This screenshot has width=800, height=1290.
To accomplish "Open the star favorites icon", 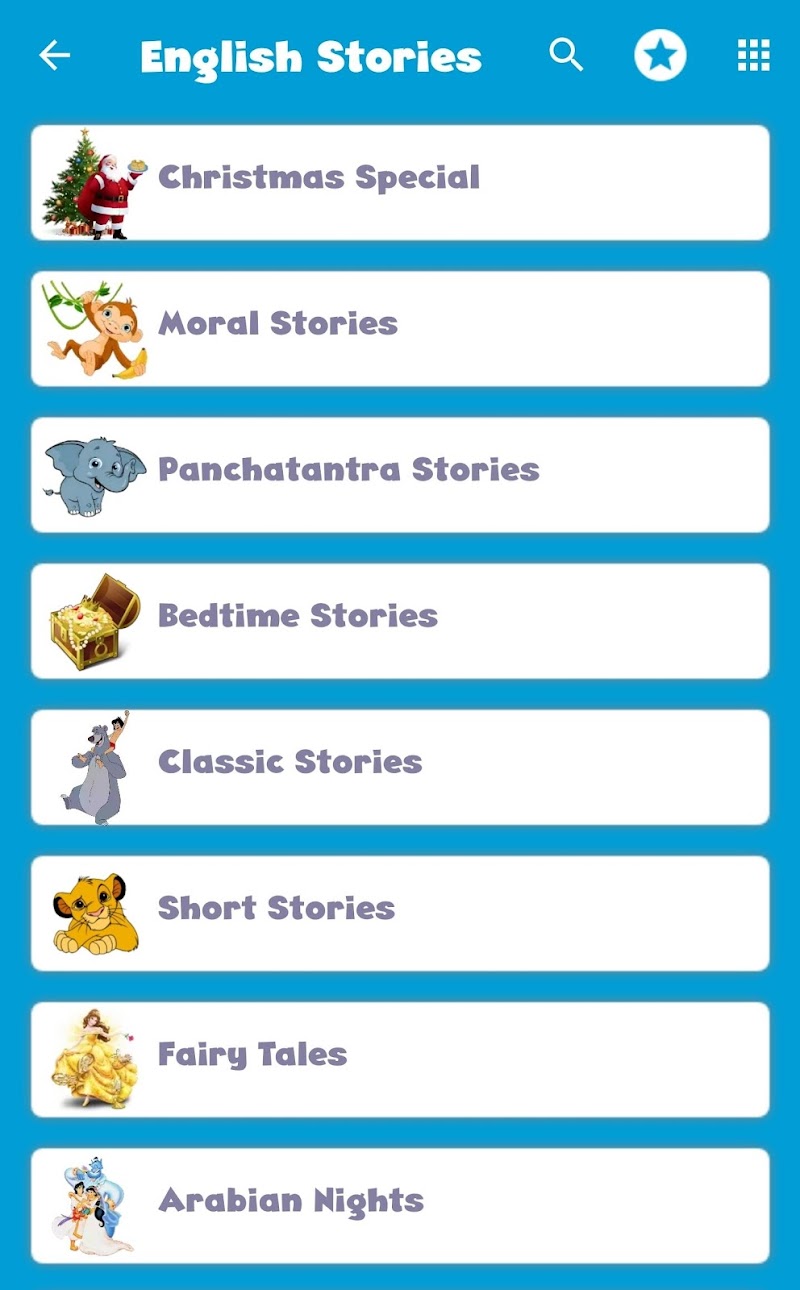I will point(660,56).
